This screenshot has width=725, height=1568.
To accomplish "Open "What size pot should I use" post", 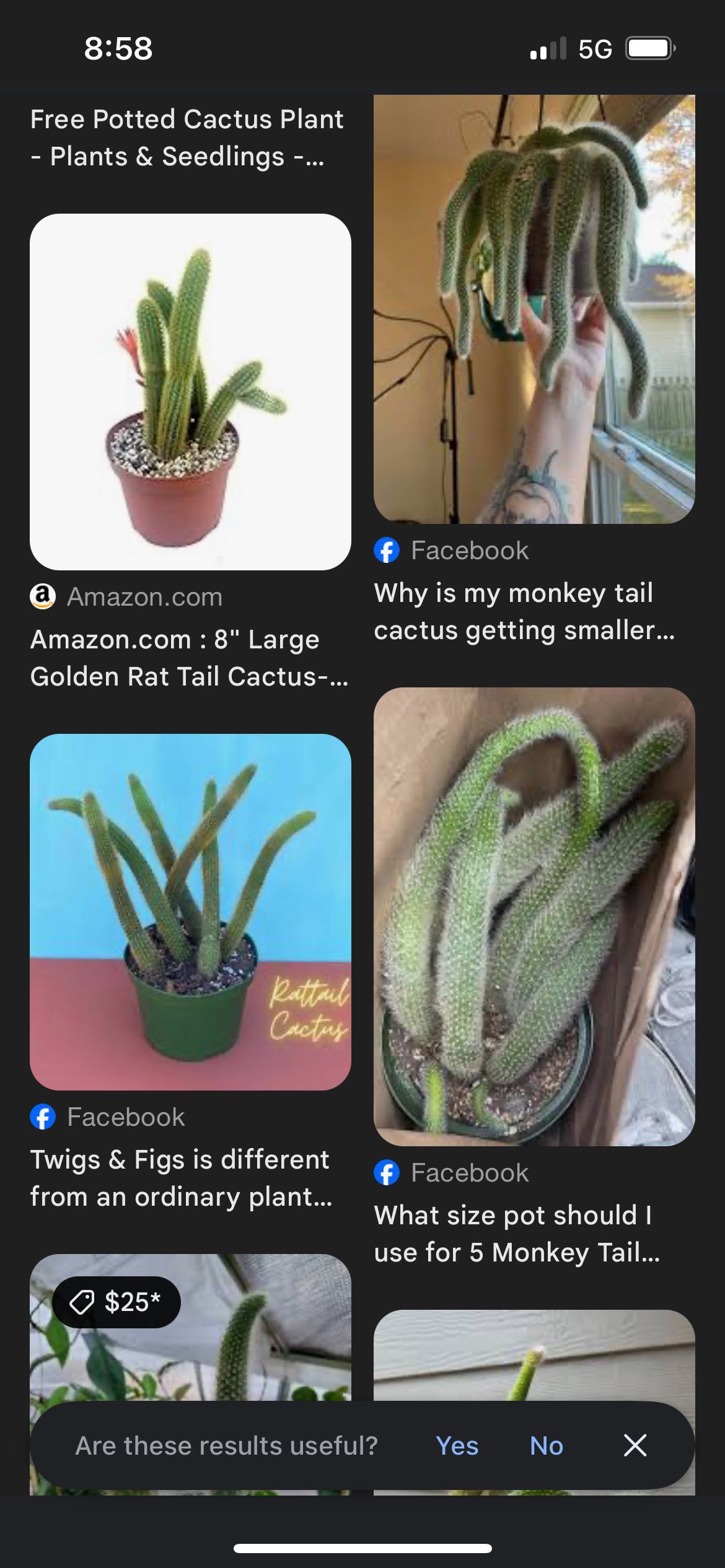I will click(517, 1234).
